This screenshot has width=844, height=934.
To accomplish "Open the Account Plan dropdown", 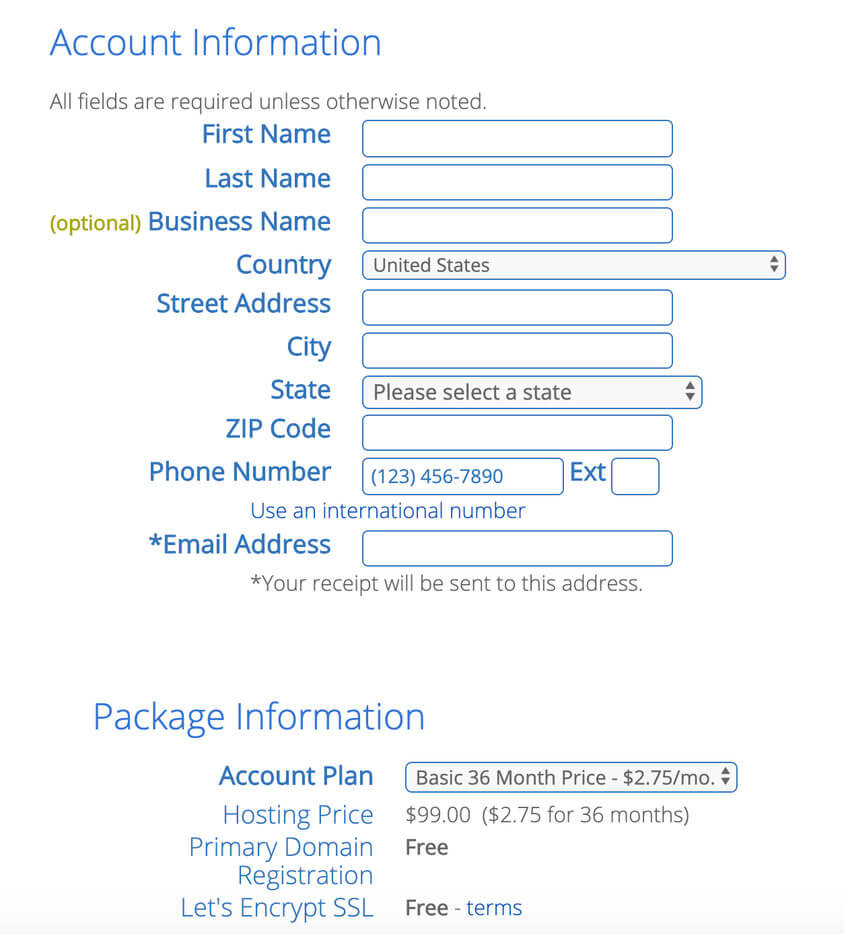I will click(x=560, y=776).
